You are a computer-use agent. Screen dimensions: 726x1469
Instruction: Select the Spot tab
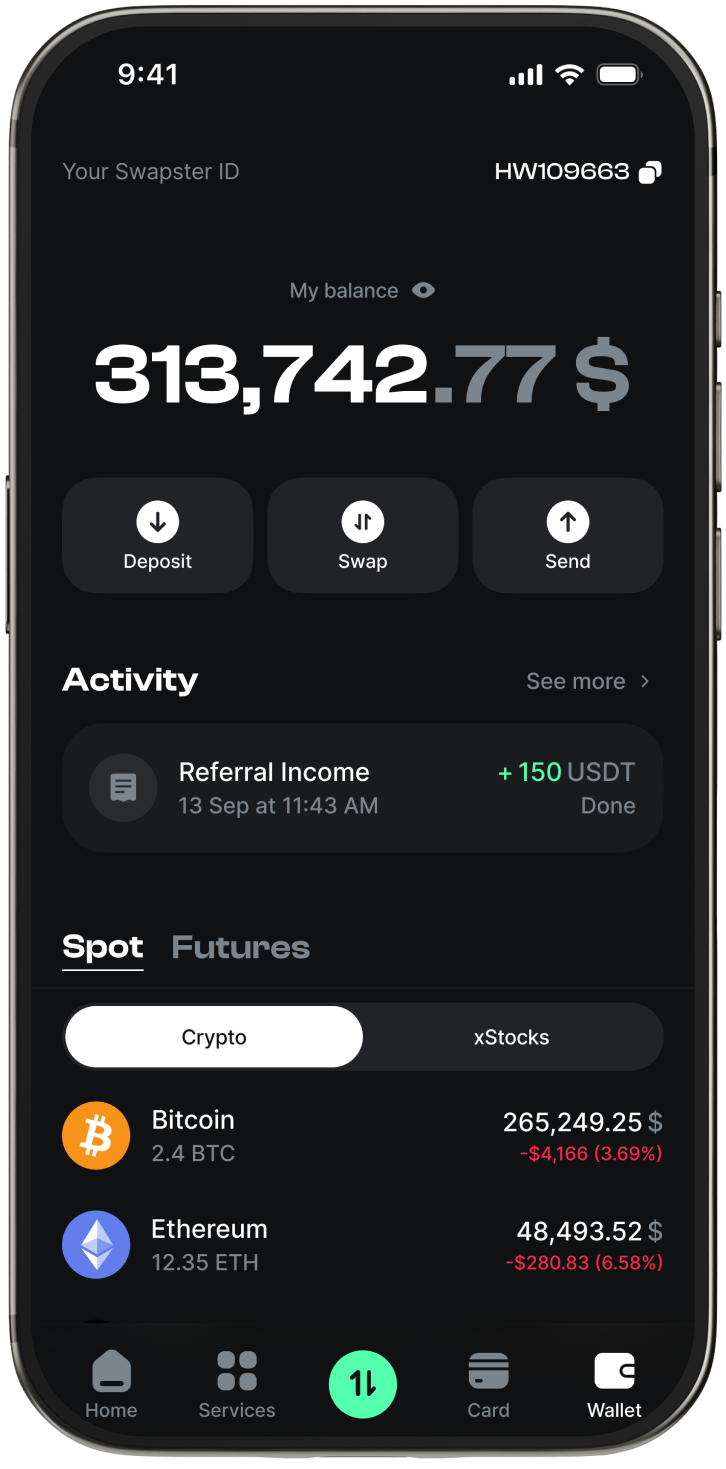tap(103, 947)
